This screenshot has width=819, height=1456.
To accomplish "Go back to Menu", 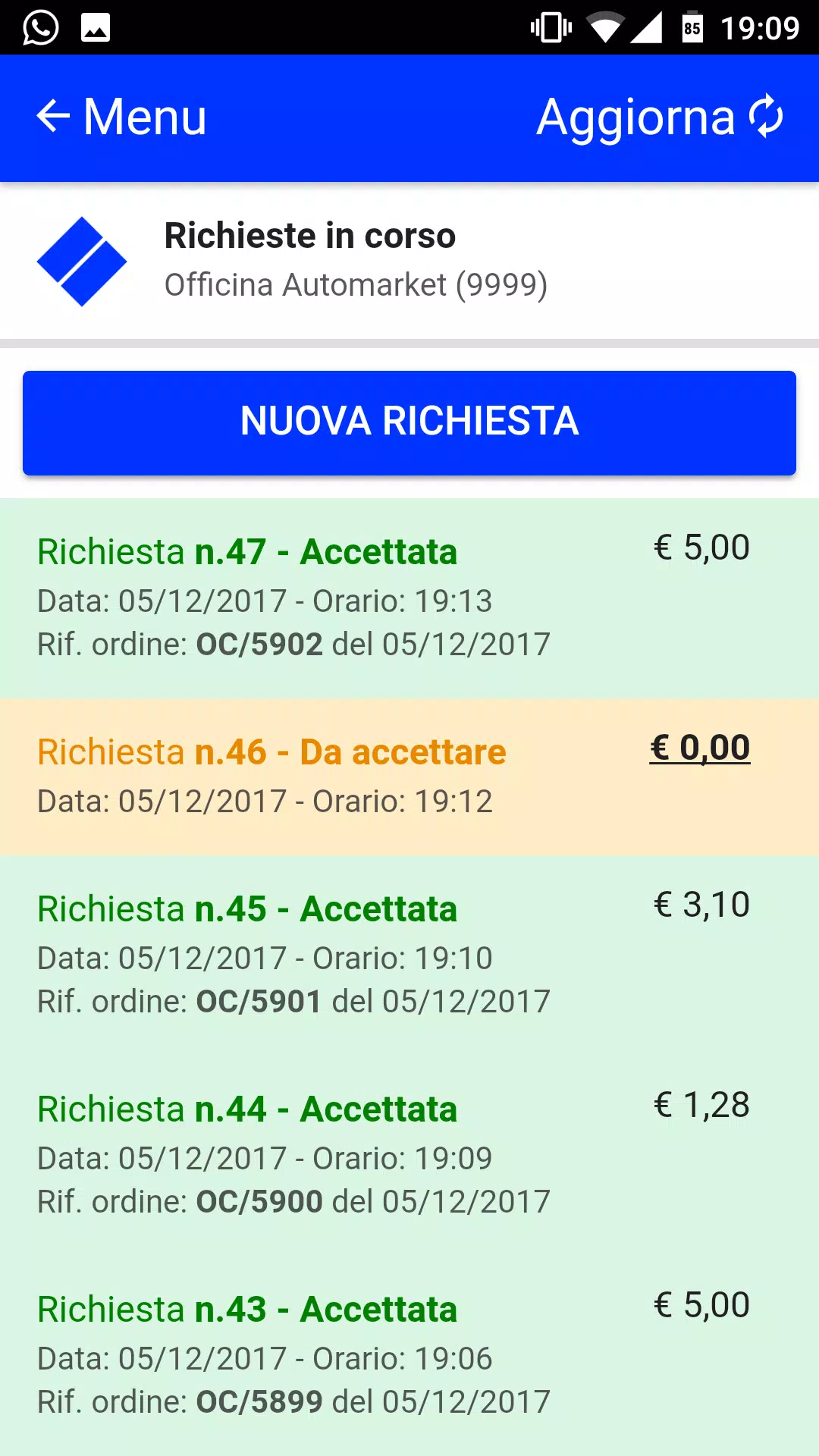I will tap(121, 118).
